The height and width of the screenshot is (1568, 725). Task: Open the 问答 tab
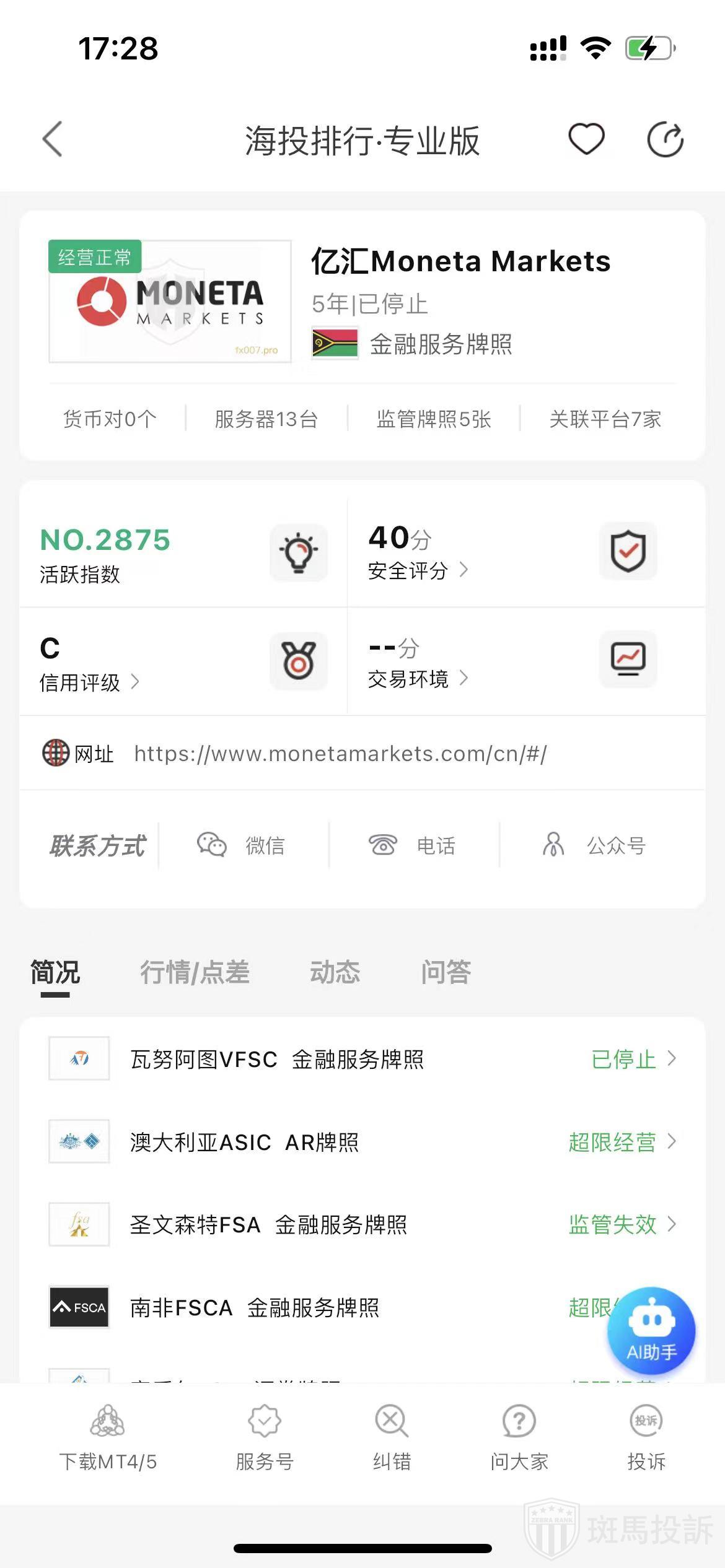pyautogui.click(x=446, y=972)
